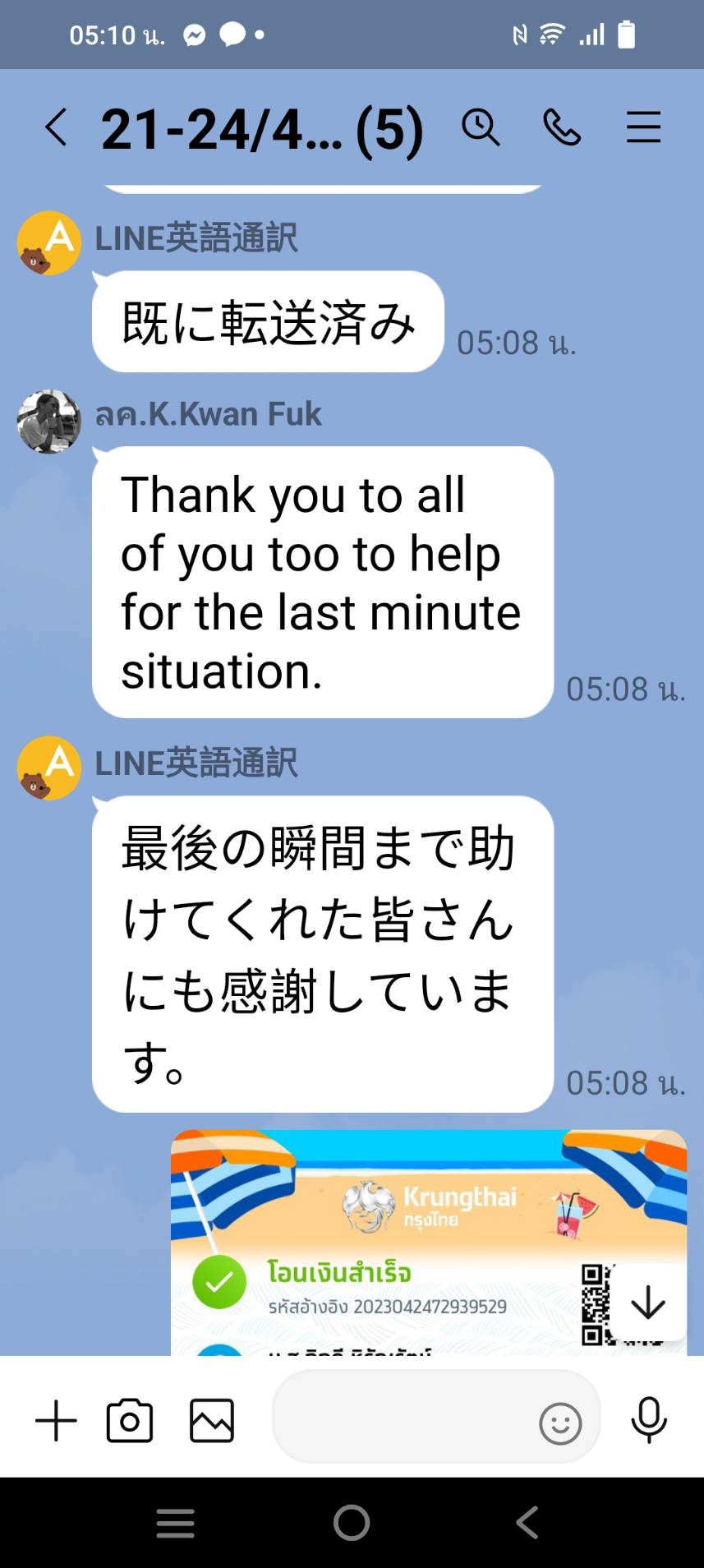
Task: Pick a photo from the gallery
Action: pyautogui.click(x=212, y=1421)
